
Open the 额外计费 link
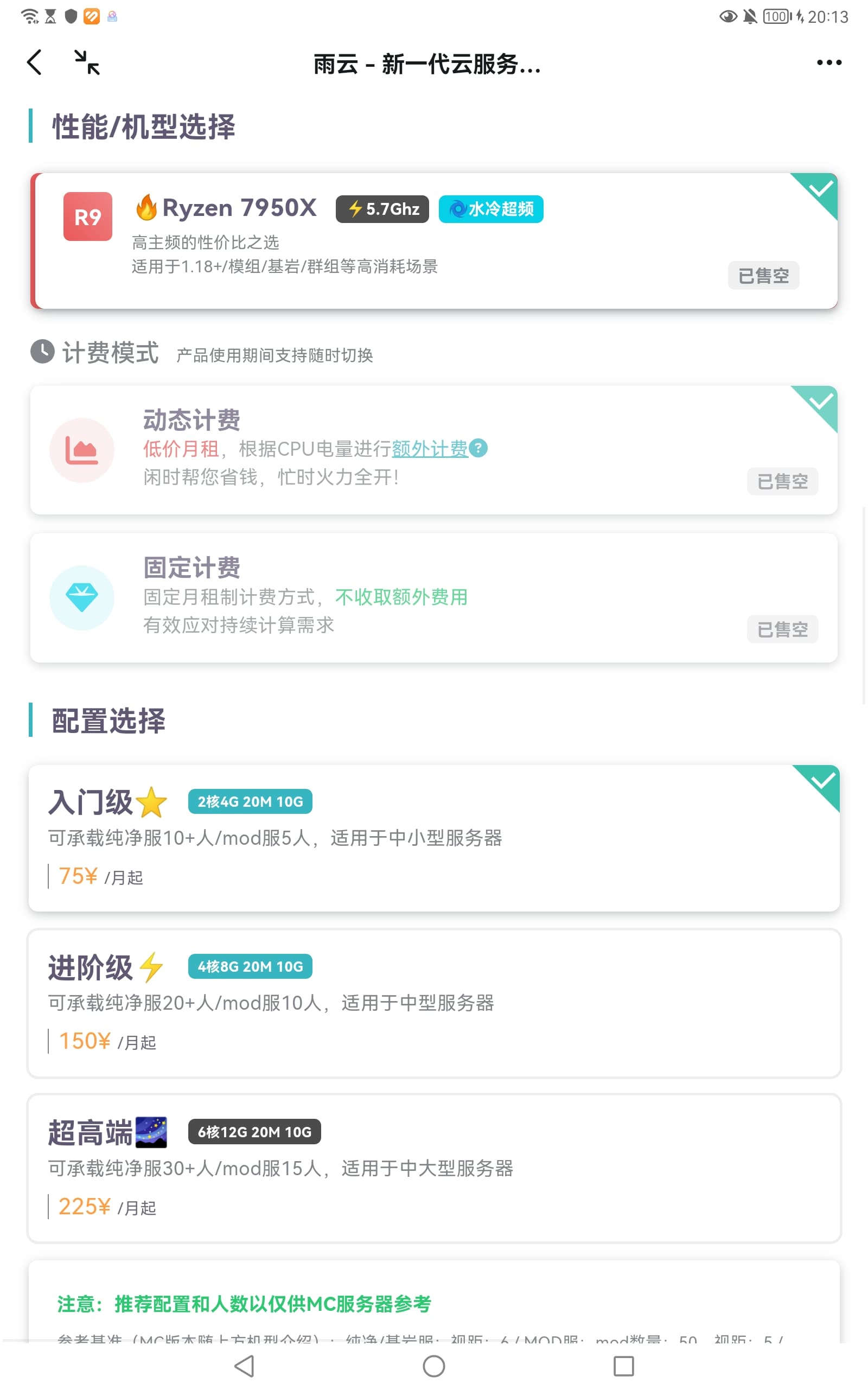pyautogui.click(x=430, y=448)
